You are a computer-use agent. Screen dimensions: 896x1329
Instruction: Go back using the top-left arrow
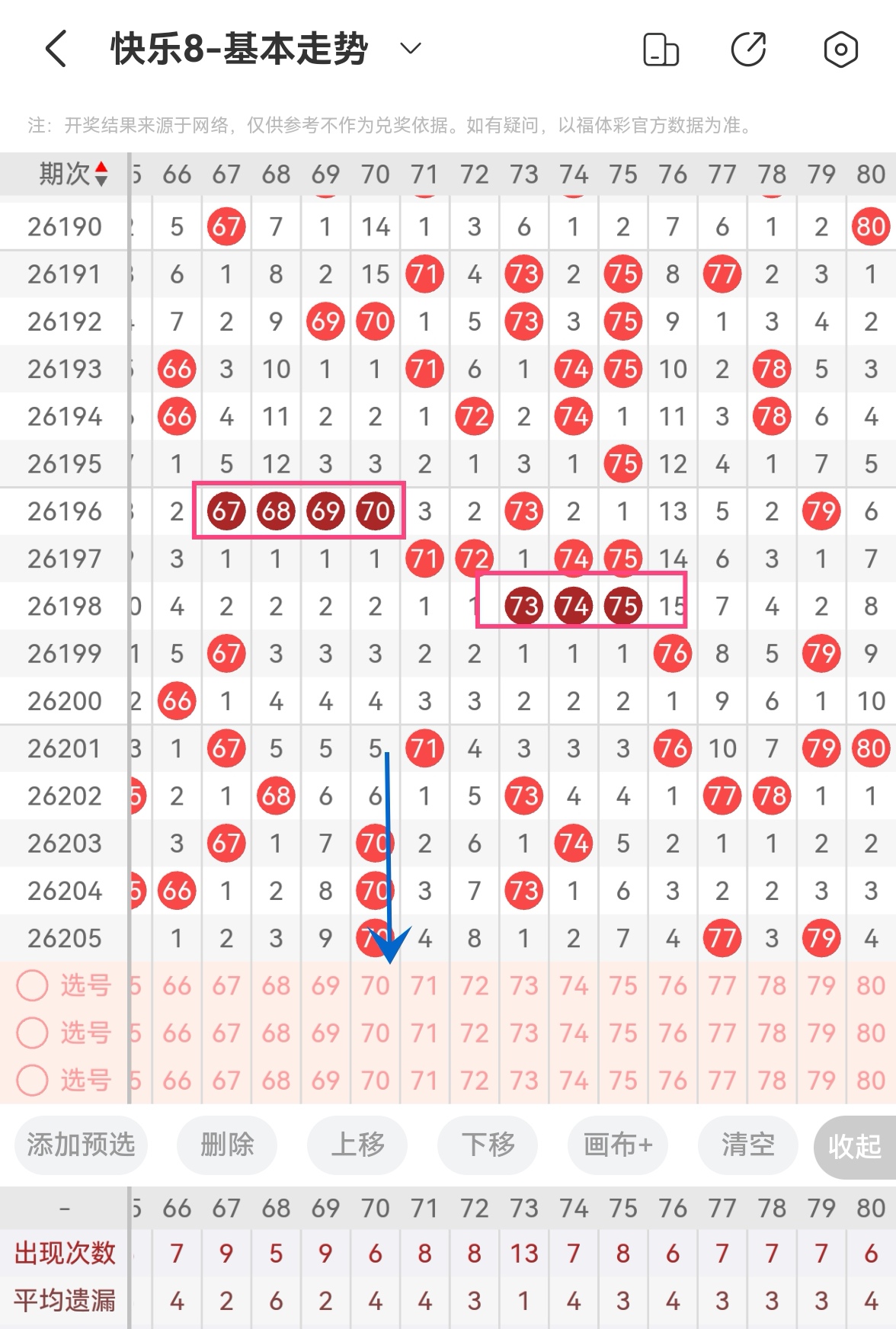coord(56,50)
